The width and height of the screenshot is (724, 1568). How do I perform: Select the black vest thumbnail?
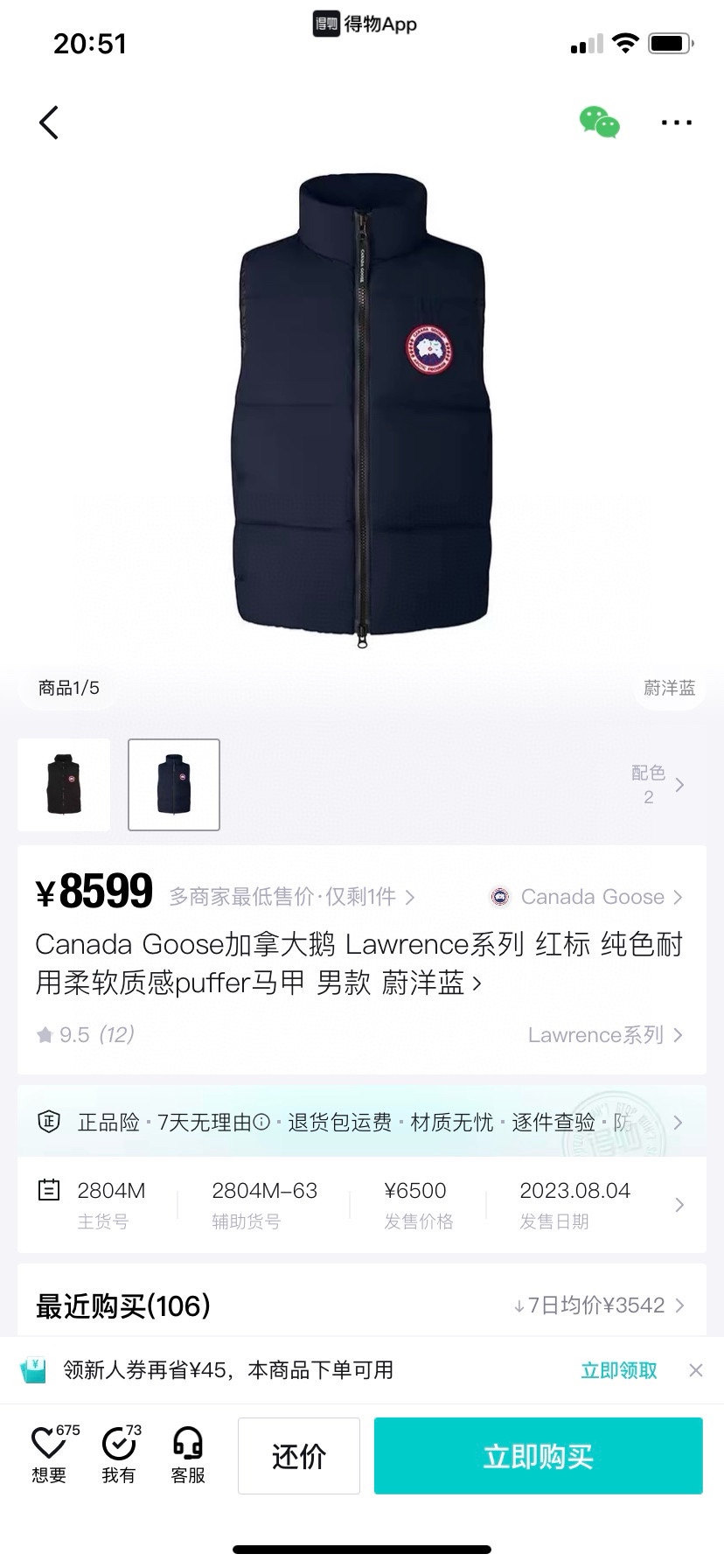click(x=64, y=784)
